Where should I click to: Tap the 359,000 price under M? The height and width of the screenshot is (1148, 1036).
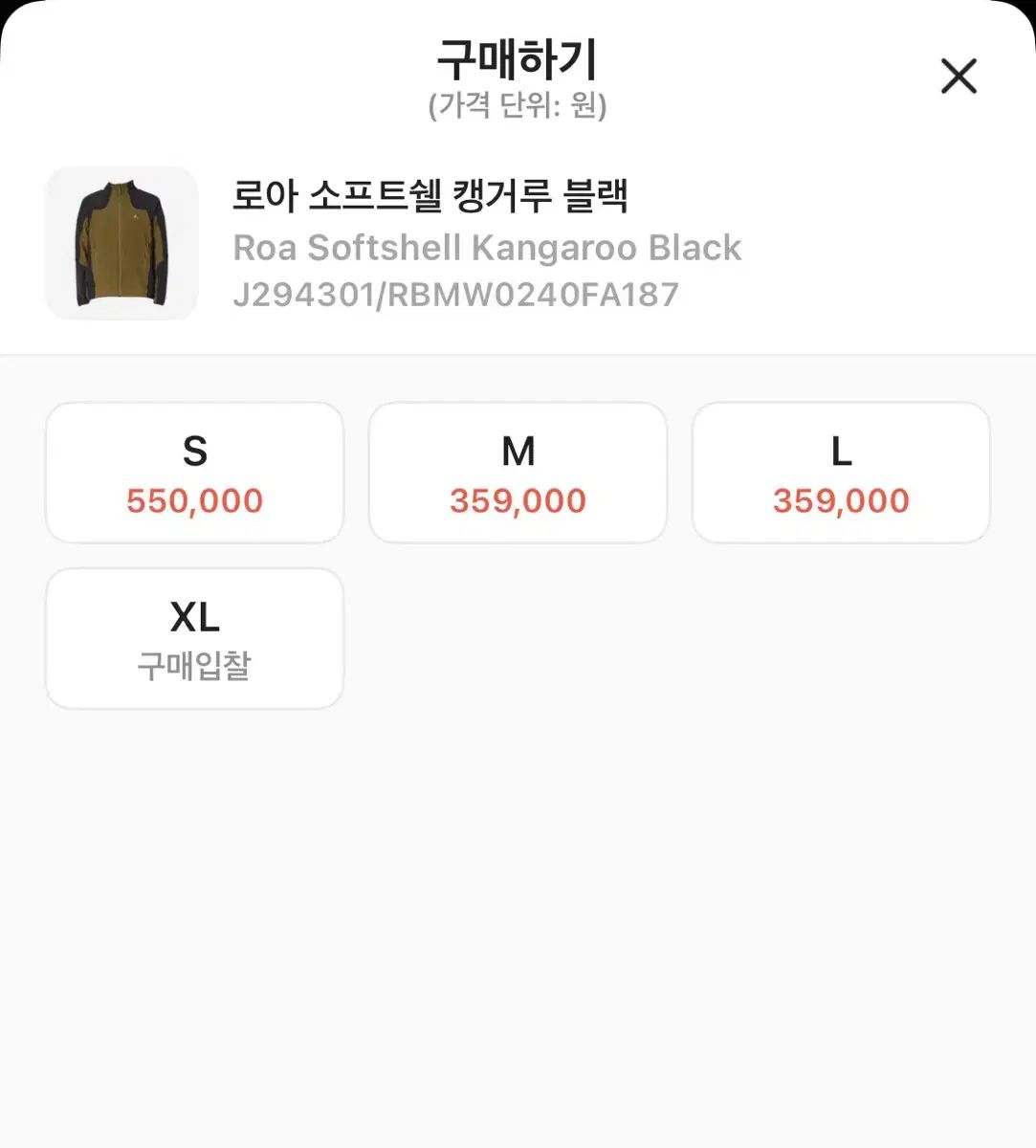[x=518, y=499]
